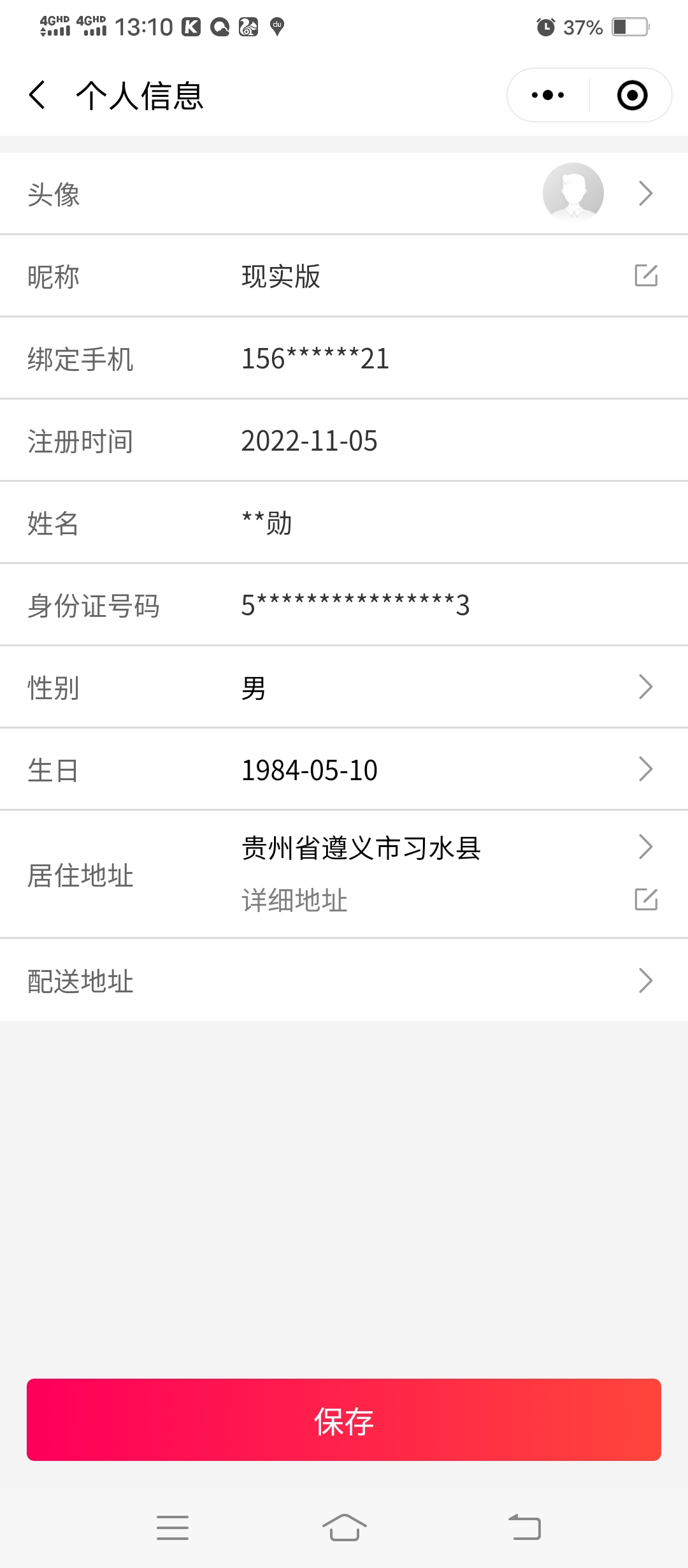The image size is (688, 1568).
Task: Go to the system home screen
Action: pos(344,1527)
